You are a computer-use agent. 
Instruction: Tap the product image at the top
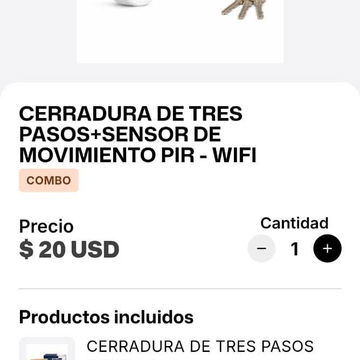click(x=180, y=31)
